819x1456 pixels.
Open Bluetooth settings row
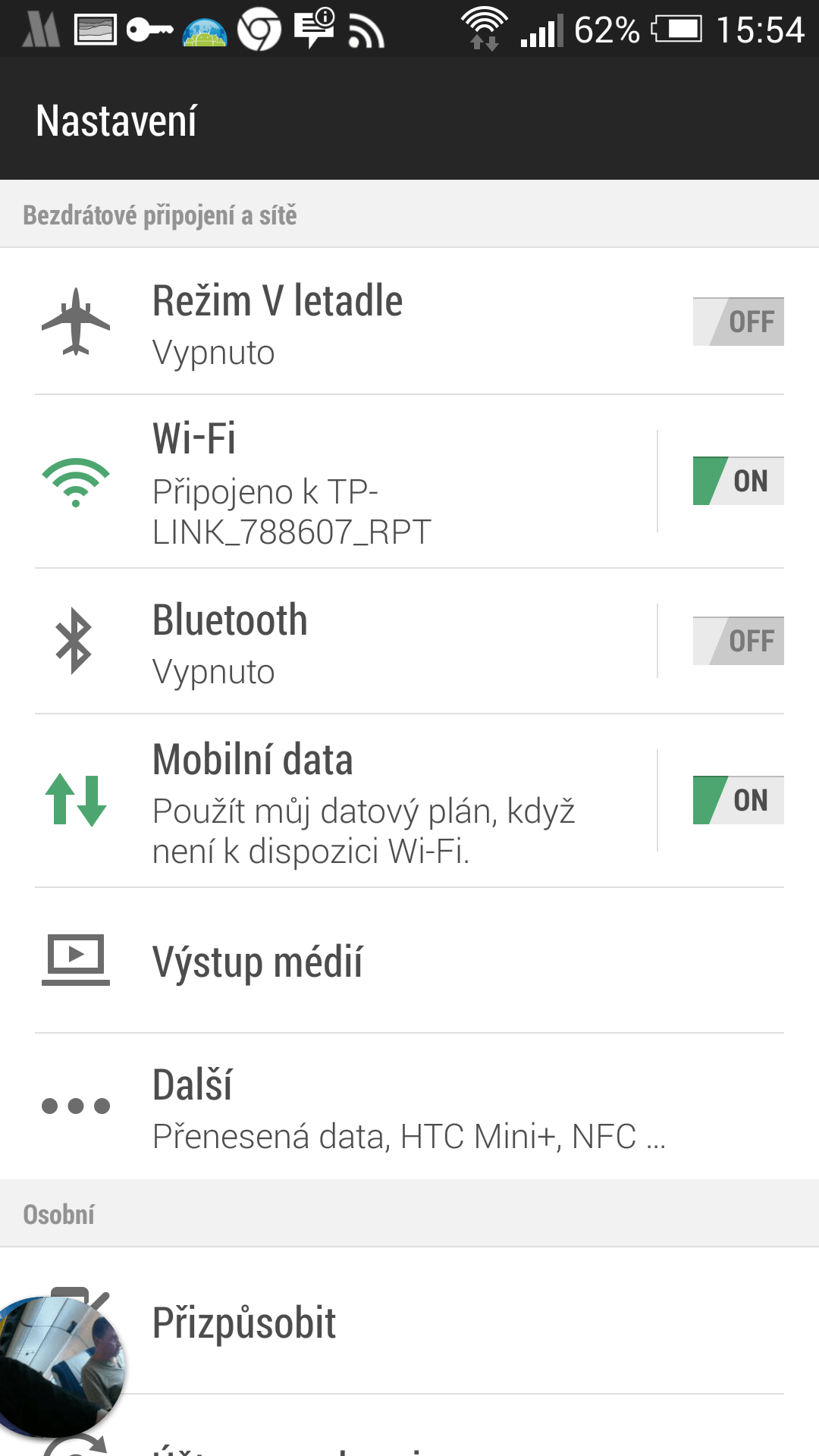(346, 642)
